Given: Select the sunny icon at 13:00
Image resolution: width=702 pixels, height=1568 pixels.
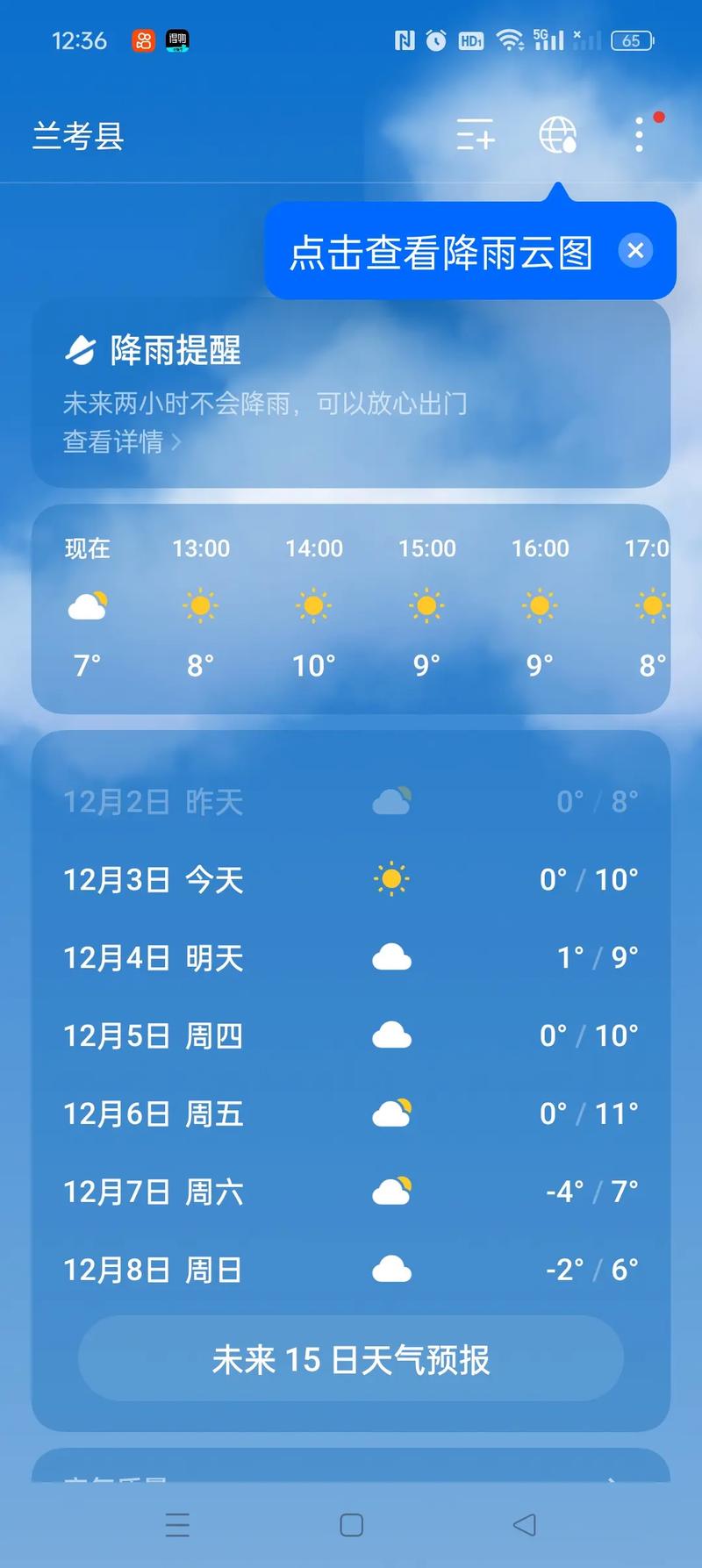Looking at the screenshot, I should coord(200,605).
